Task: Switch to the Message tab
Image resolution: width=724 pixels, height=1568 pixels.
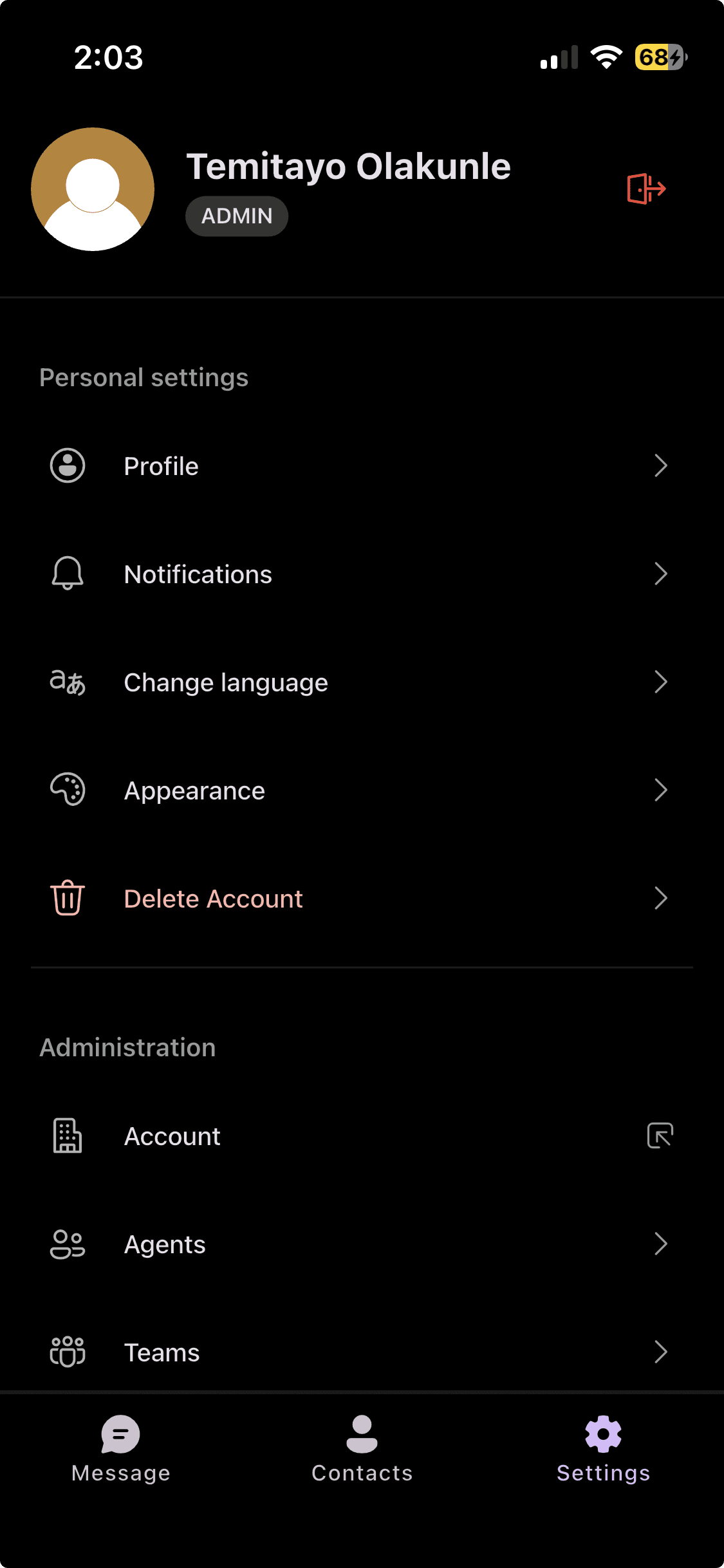Action: coord(120,1448)
